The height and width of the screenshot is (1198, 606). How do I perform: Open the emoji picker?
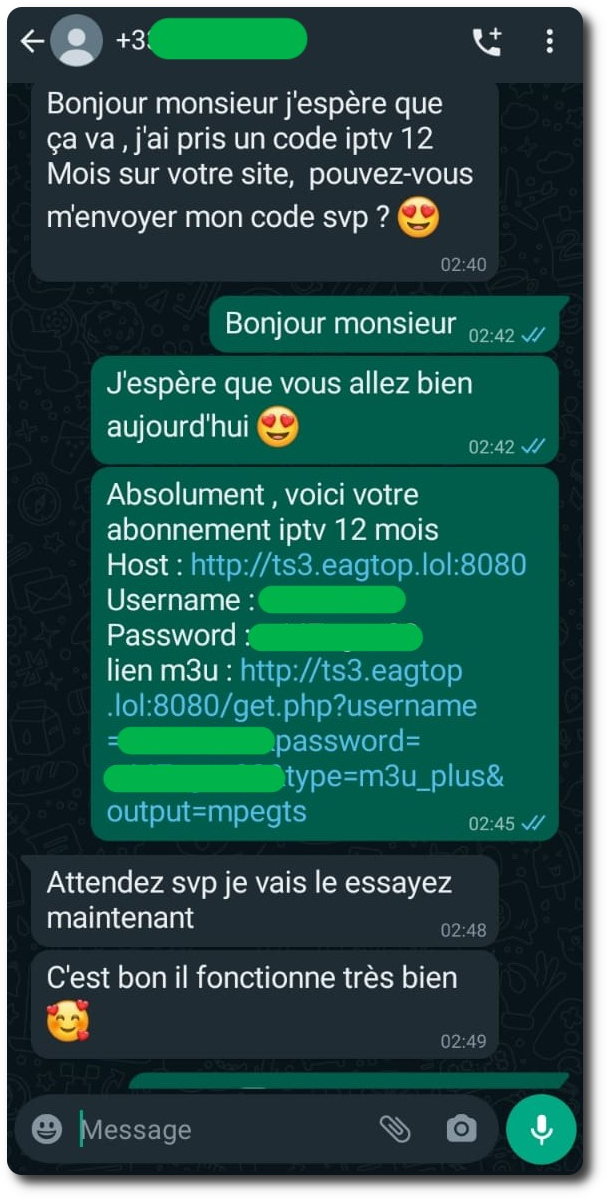click(x=46, y=1130)
